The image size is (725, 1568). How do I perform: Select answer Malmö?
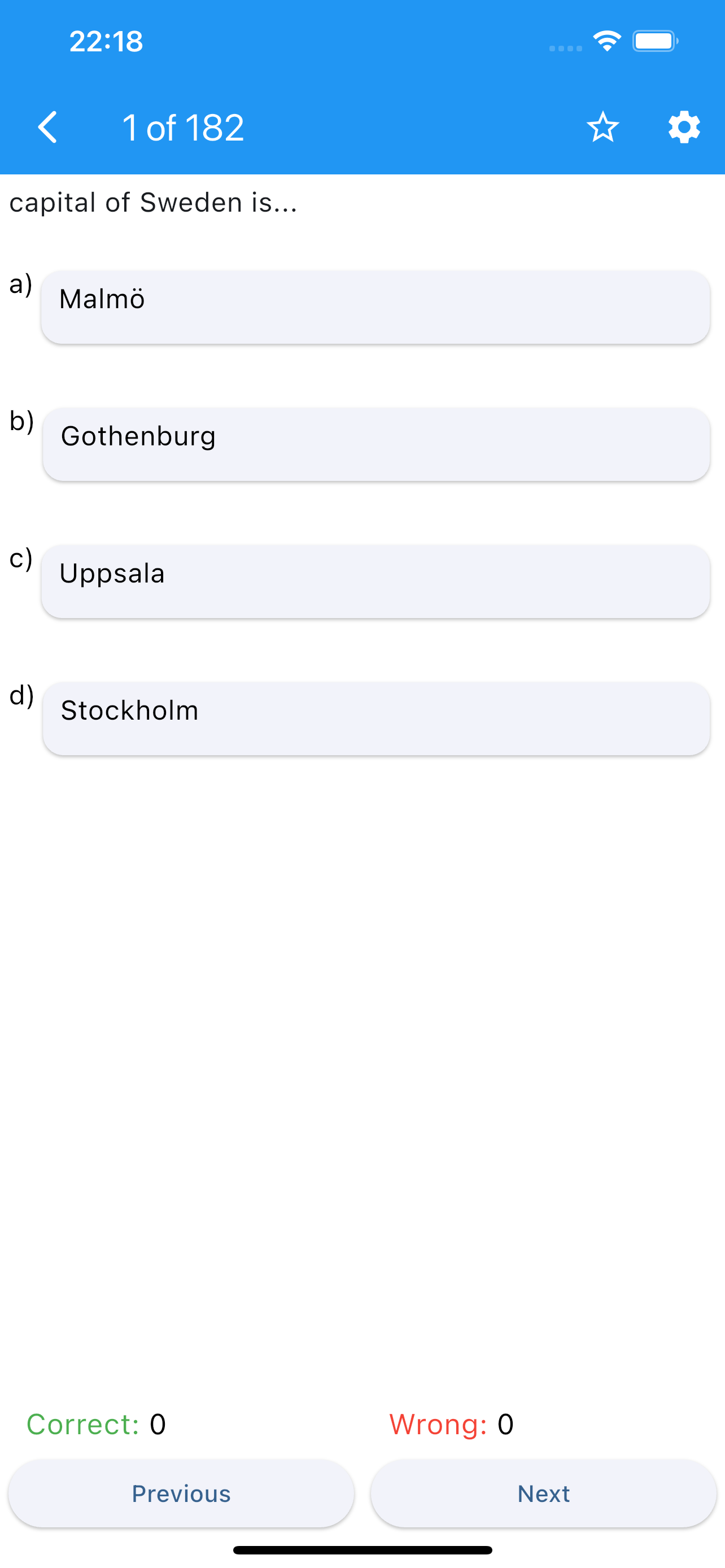click(x=375, y=308)
